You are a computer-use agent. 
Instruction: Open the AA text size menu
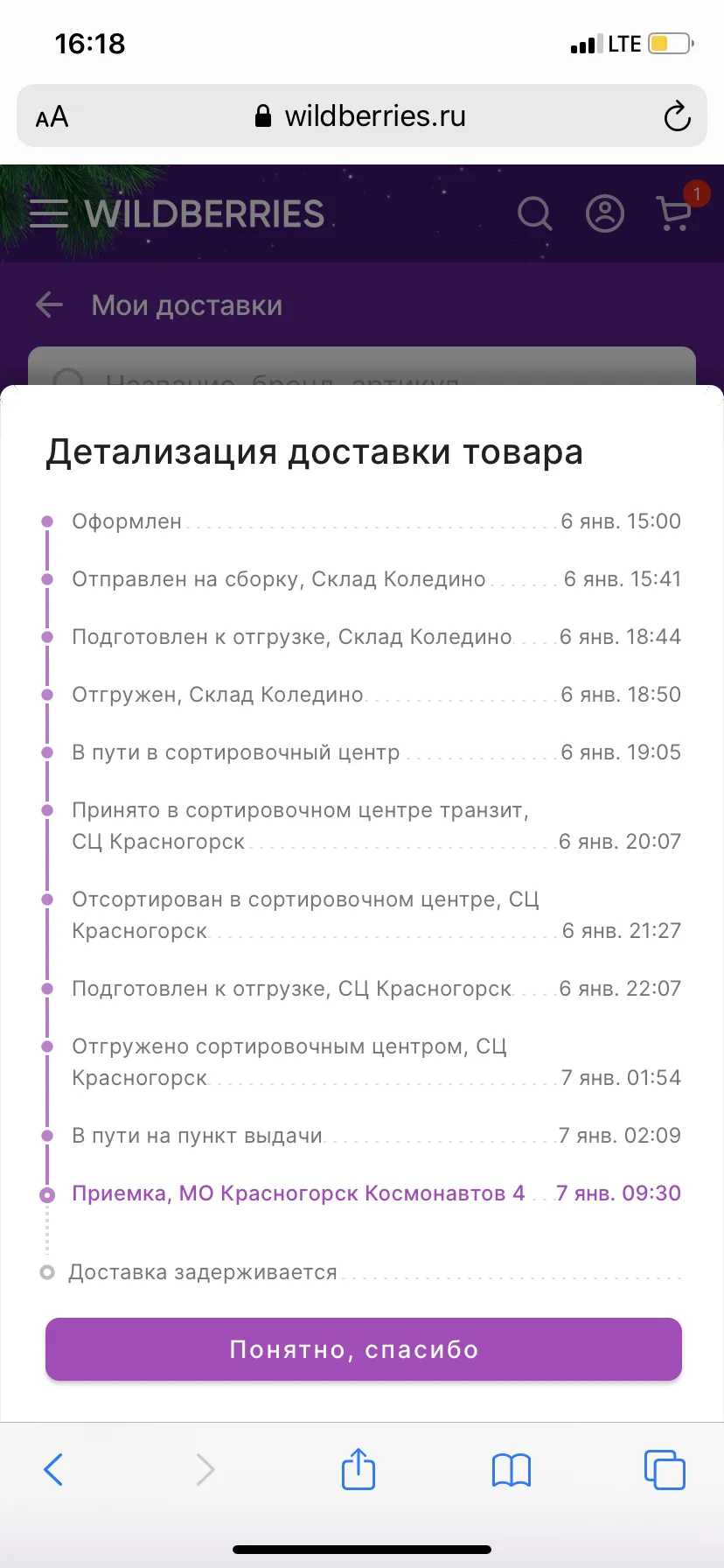pyautogui.click(x=52, y=116)
